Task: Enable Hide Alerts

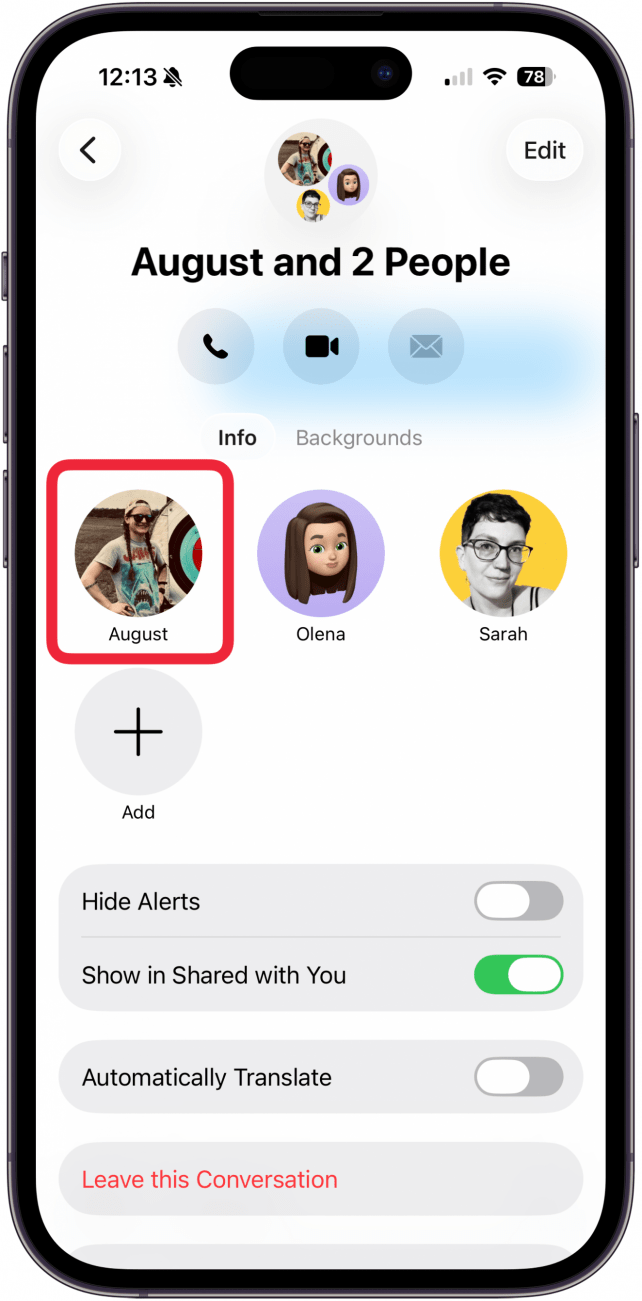Action: coord(518,901)
